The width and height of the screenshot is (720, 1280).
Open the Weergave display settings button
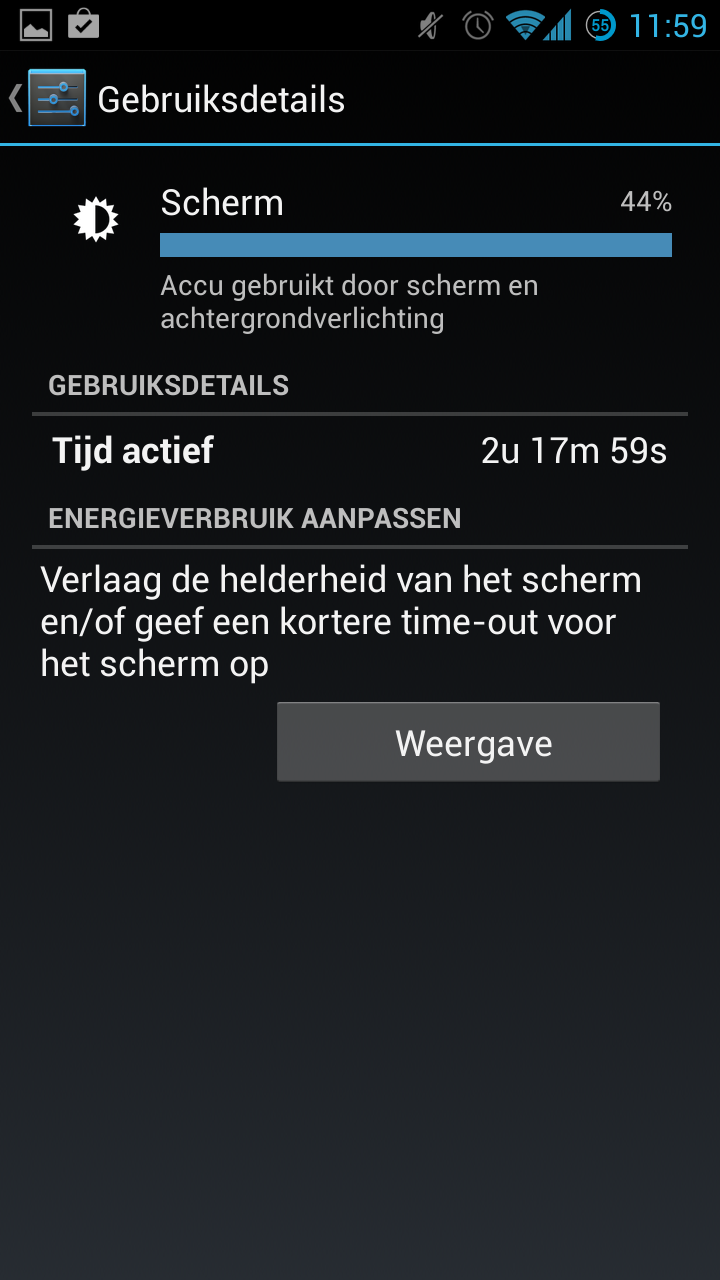coord(468,742)
